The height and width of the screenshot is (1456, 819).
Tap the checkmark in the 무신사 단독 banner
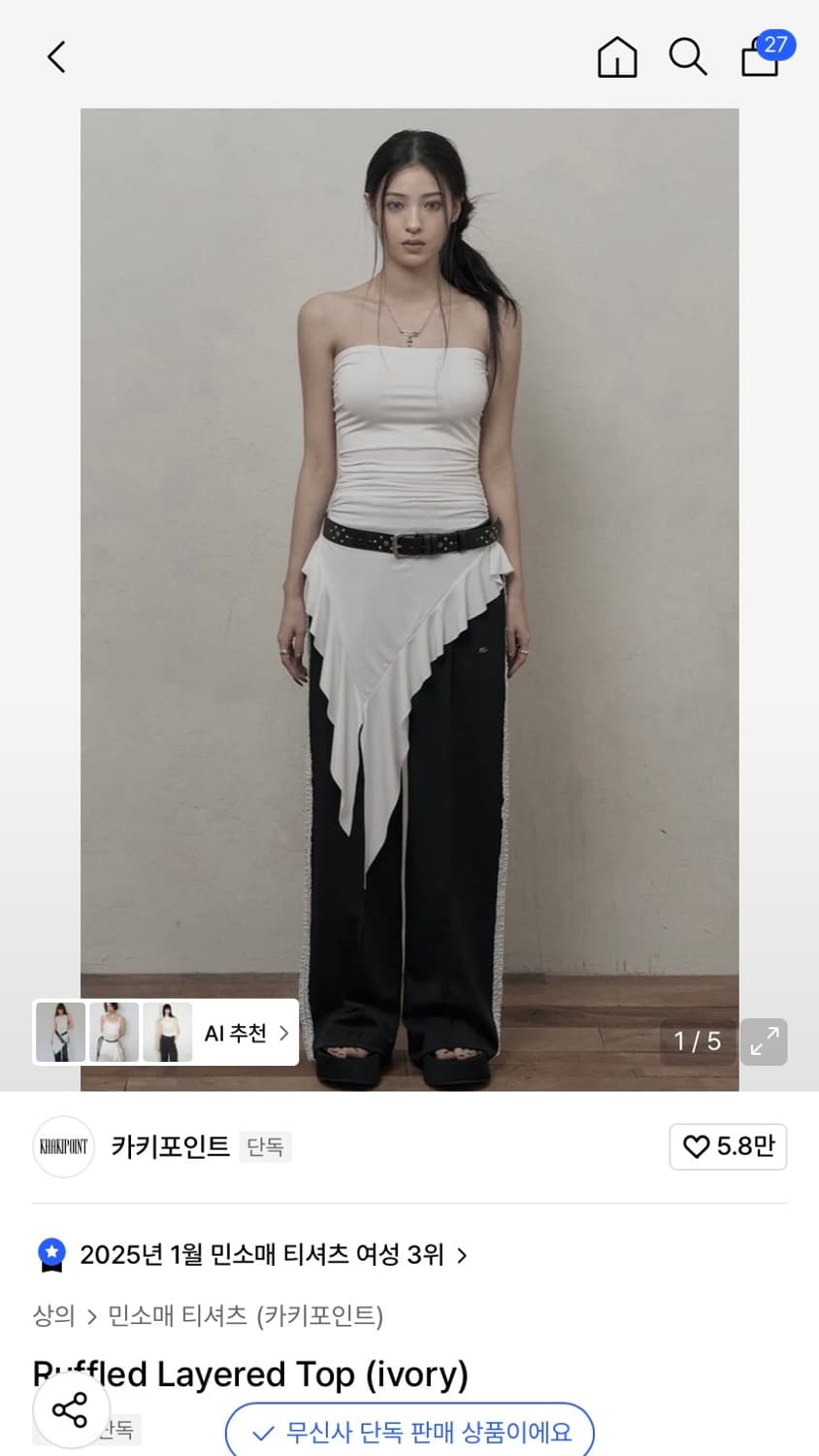(260, 1432)
